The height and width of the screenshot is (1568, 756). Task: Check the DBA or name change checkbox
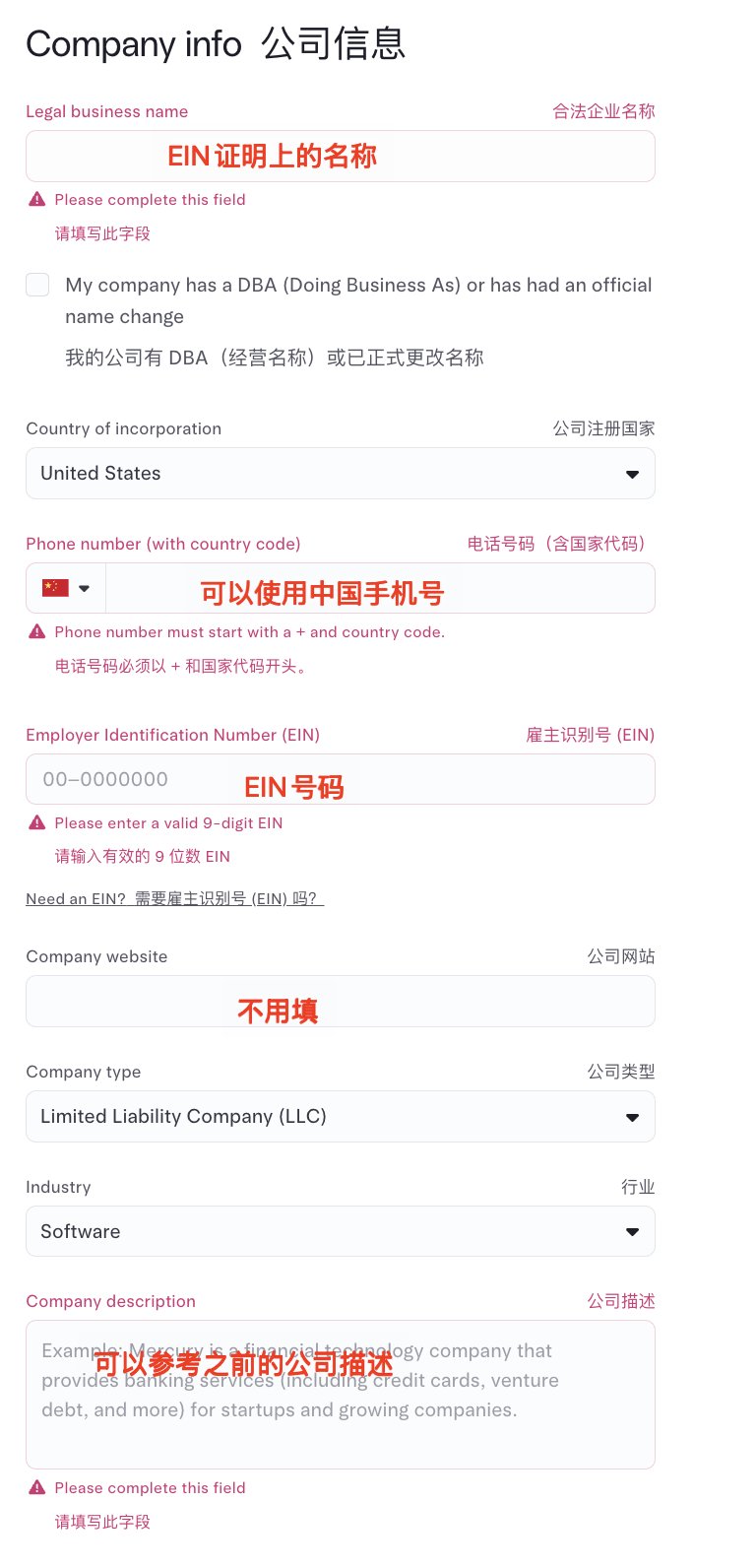pyautogui.click(x=37, y=285)
